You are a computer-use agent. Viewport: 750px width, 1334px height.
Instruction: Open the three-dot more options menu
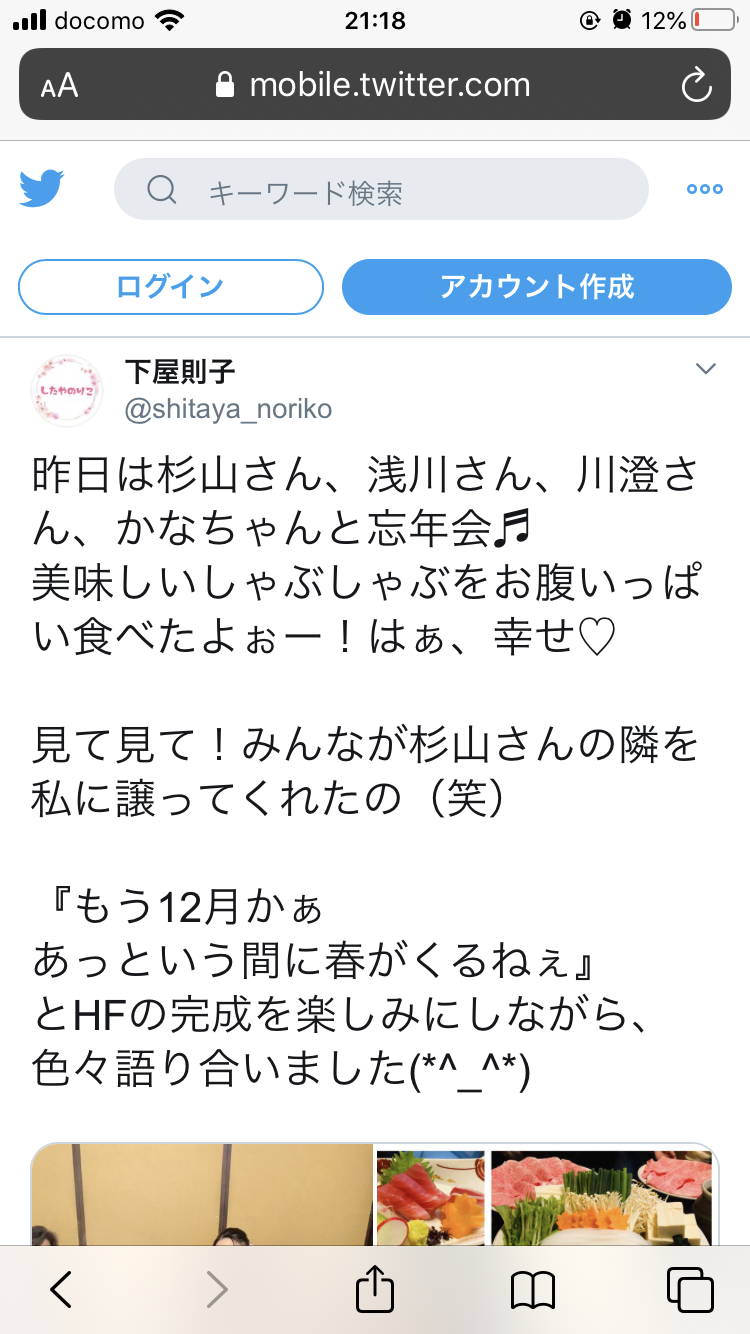(704, 189)
